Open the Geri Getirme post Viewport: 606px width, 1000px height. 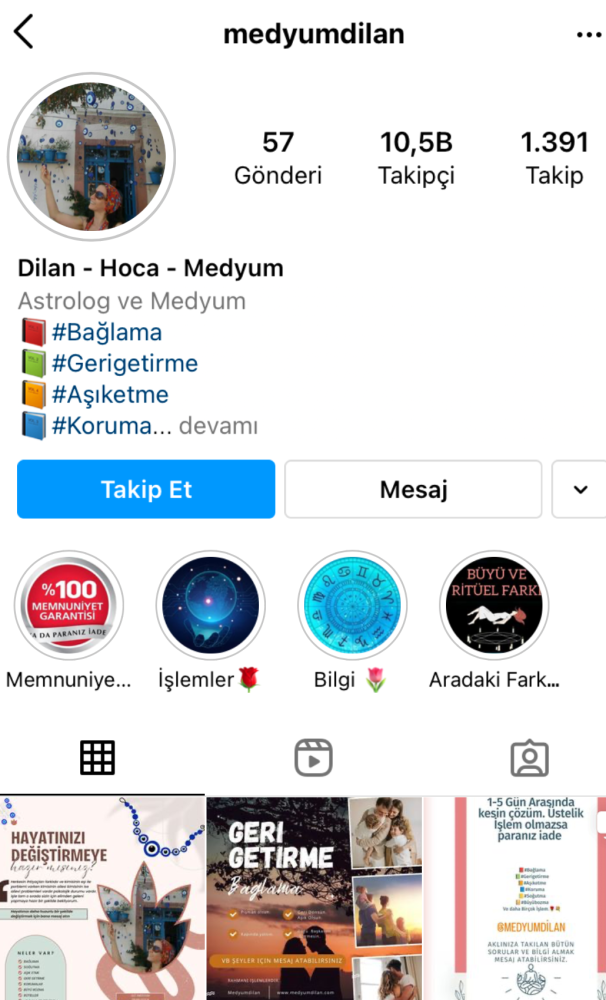pyautogui.click(x=314, y=898)
